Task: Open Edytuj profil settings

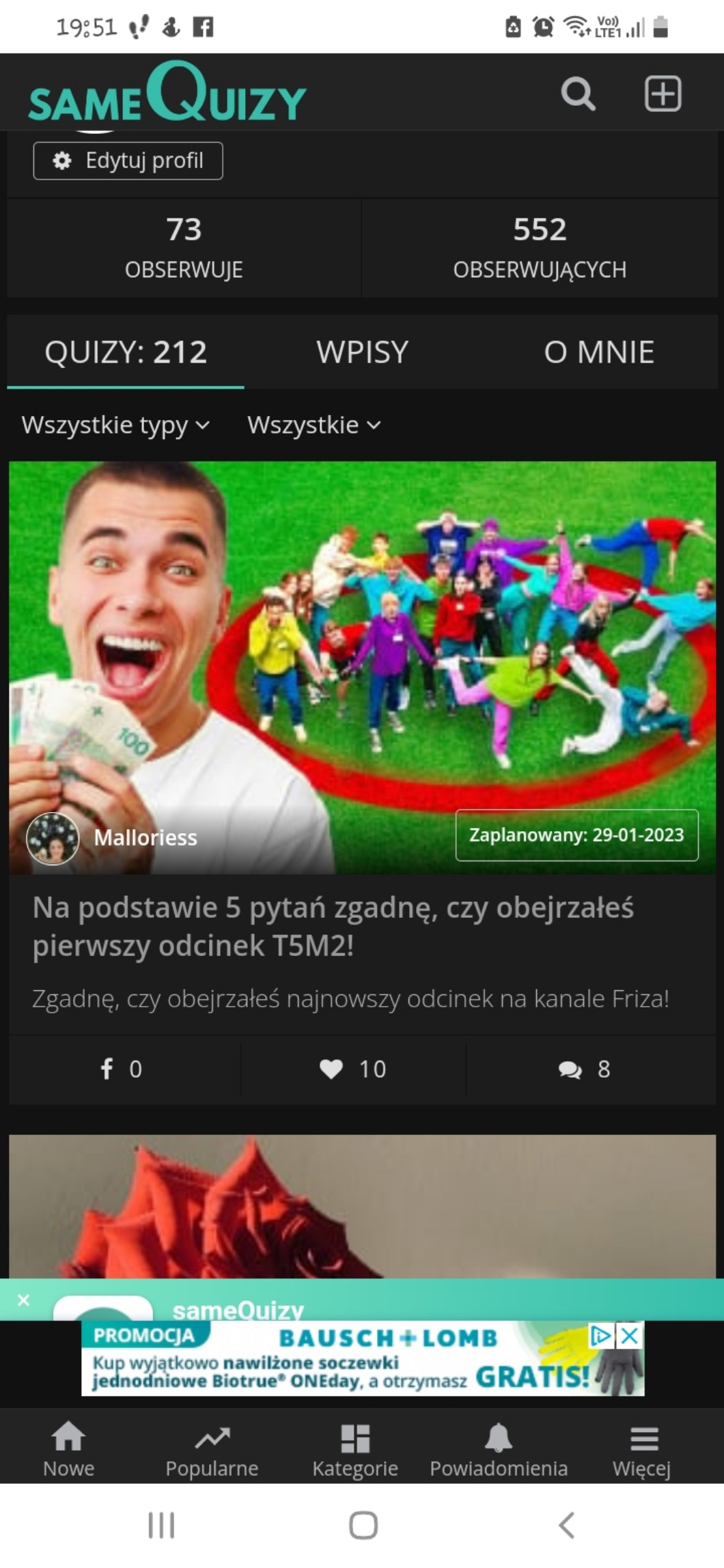Action: (128, 160)
